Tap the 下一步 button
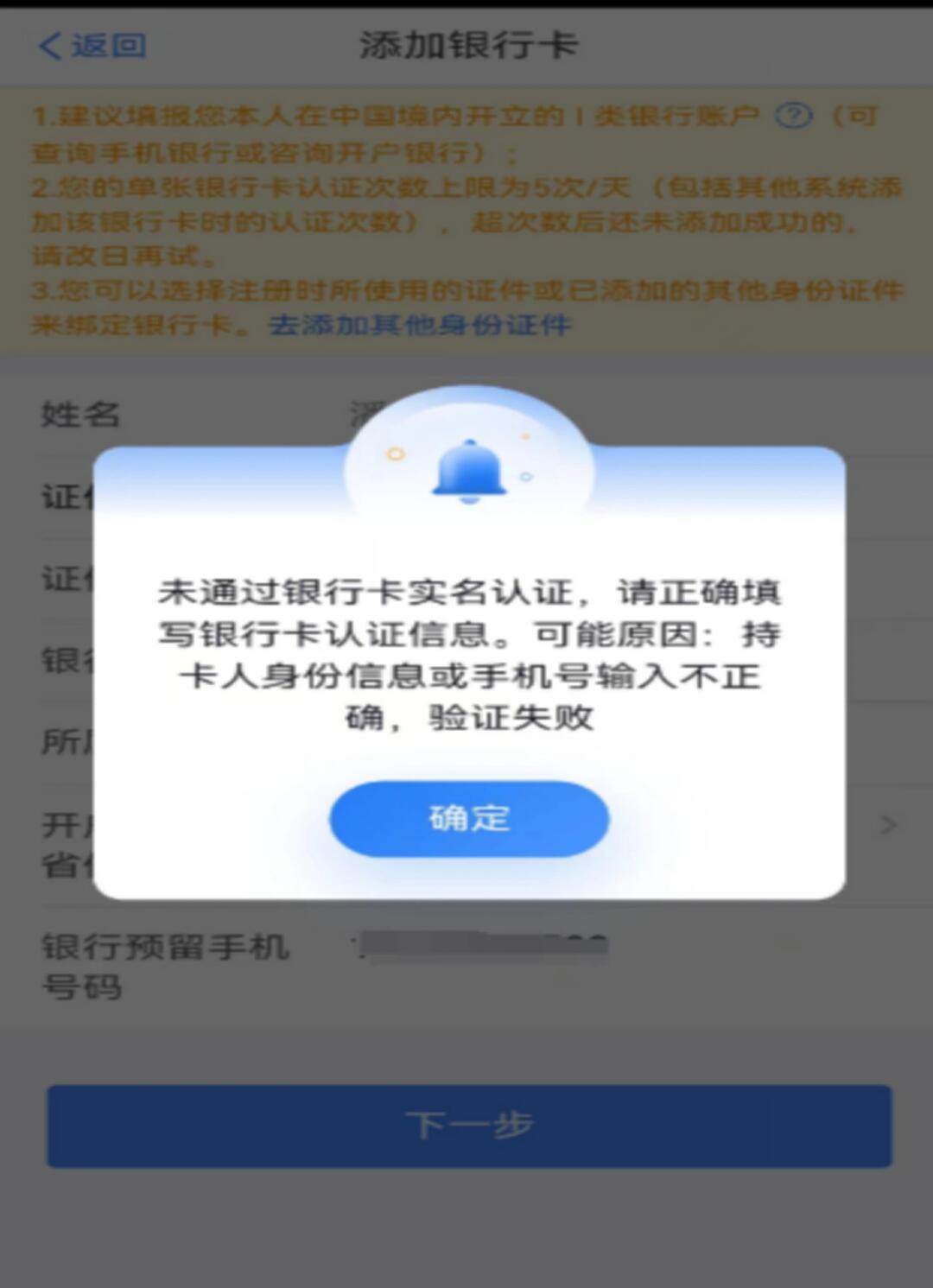 (469, 1126)
